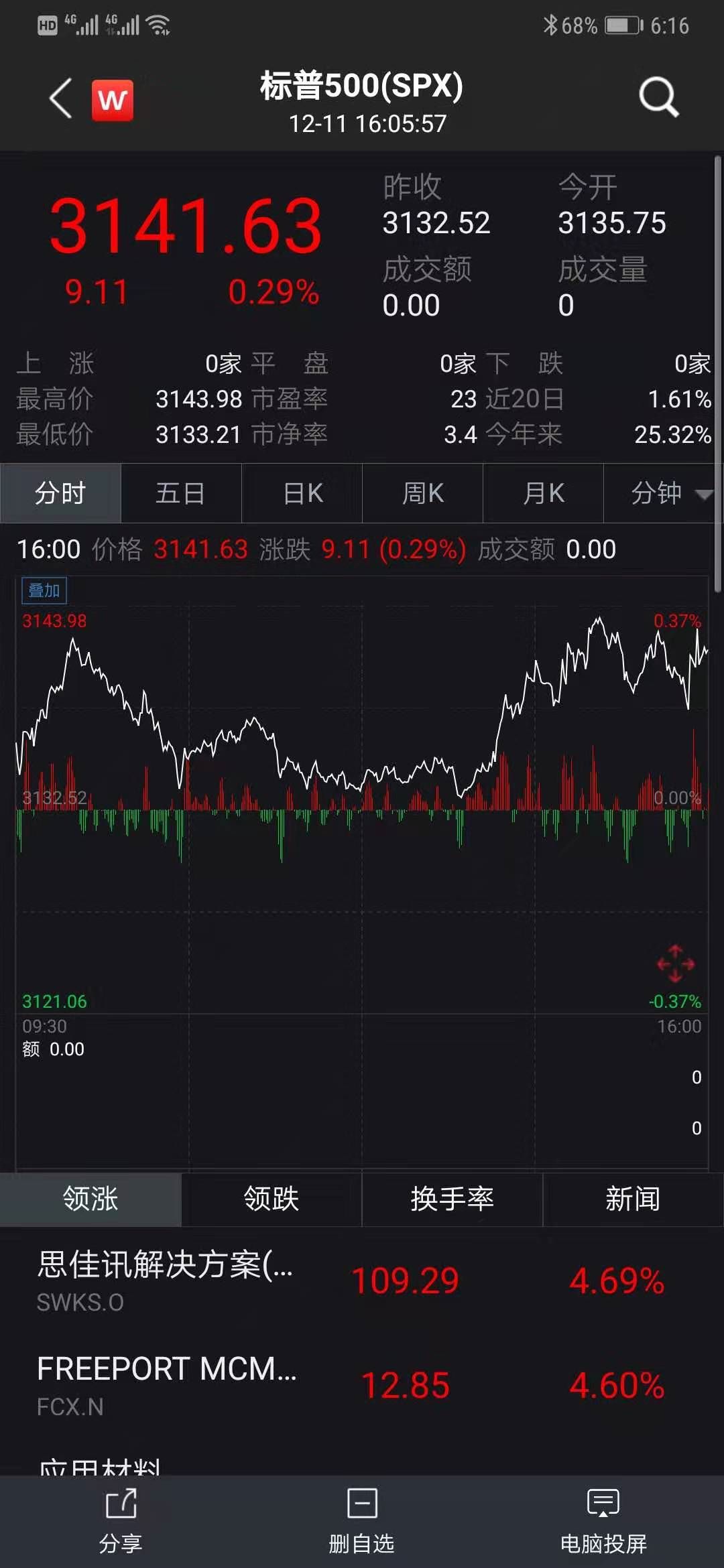Share this page with 分享

point(121,1522)
